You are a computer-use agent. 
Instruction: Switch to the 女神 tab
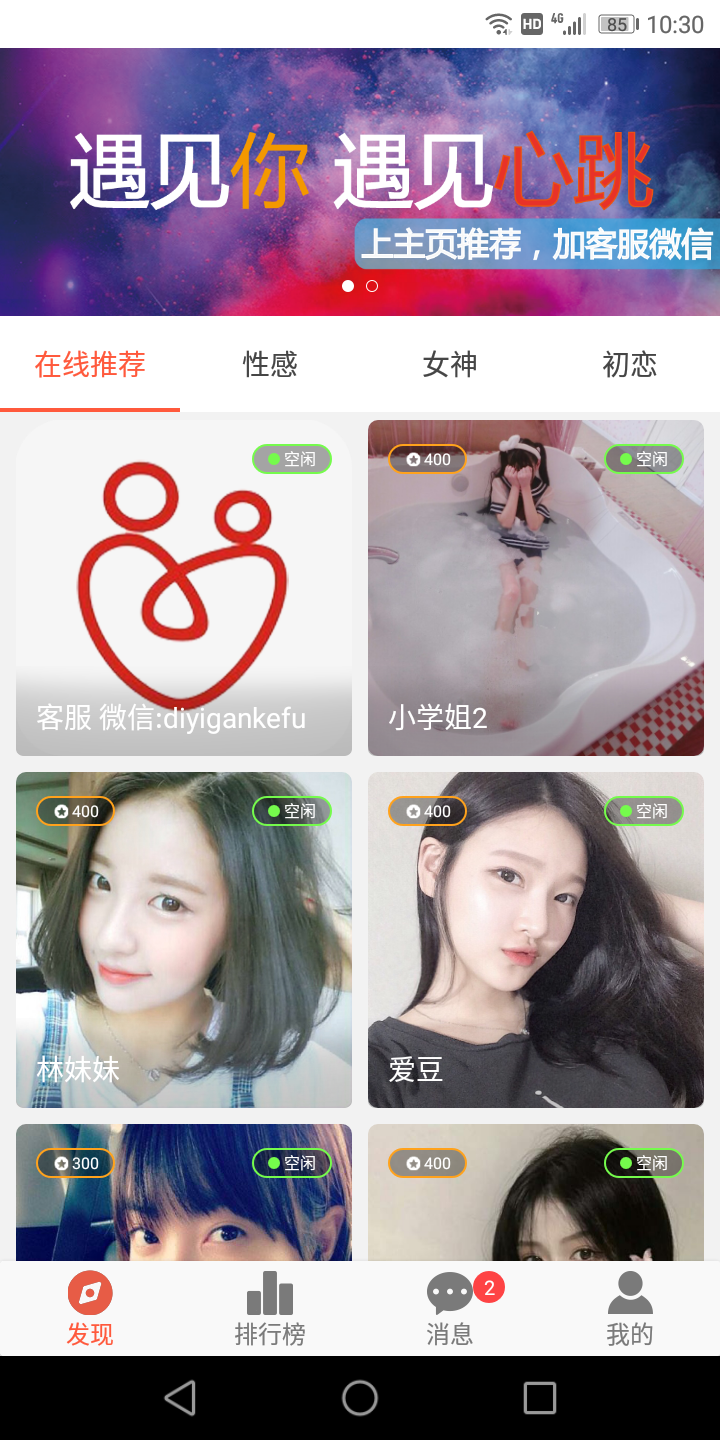click(450, 365)
